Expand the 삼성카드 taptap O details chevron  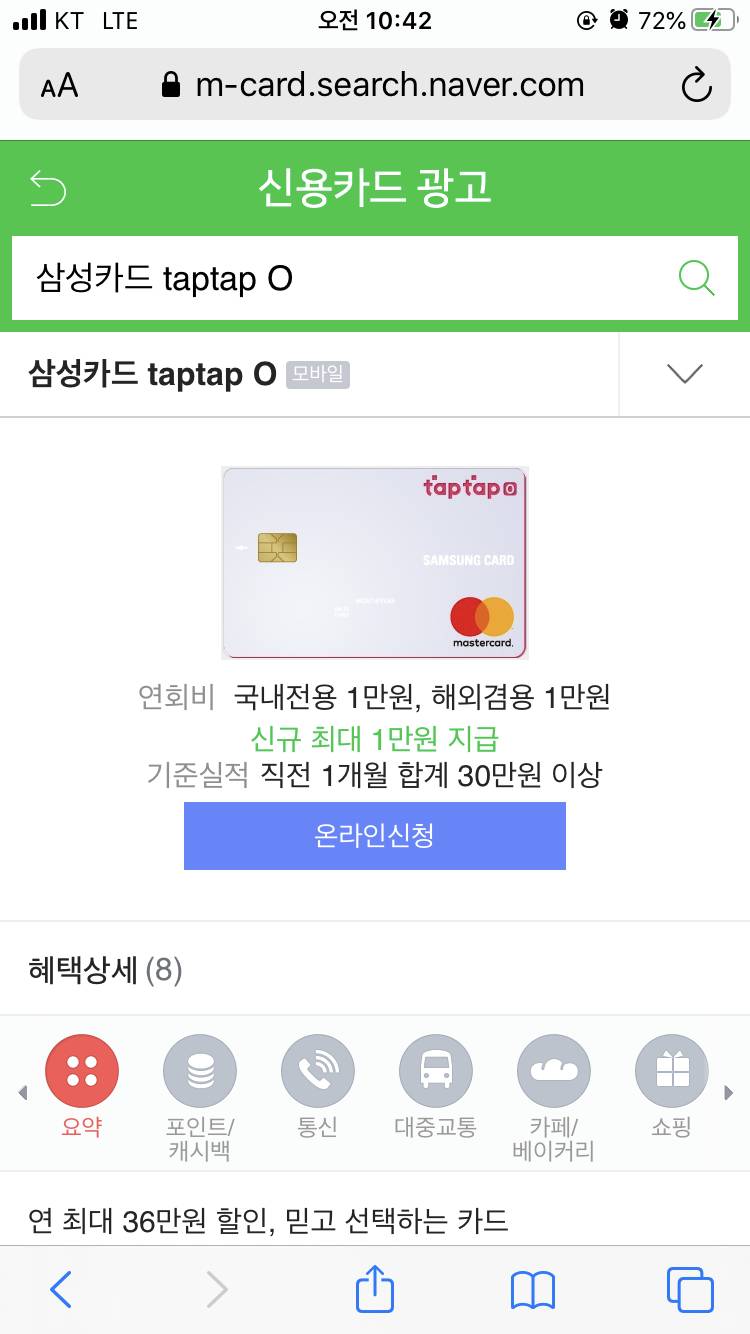click(x=684, y=374)
